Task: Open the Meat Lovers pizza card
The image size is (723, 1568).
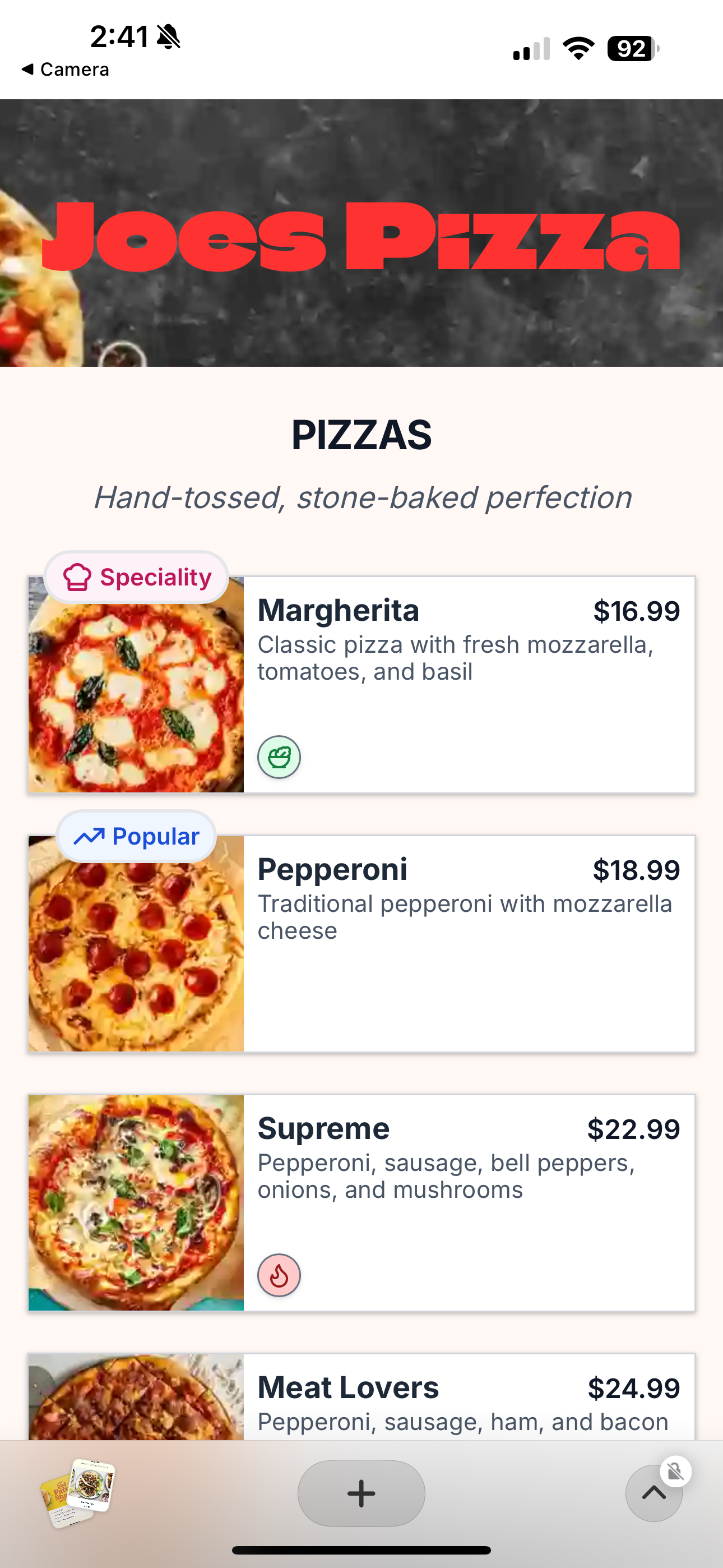Action: tap(469, 1400)
